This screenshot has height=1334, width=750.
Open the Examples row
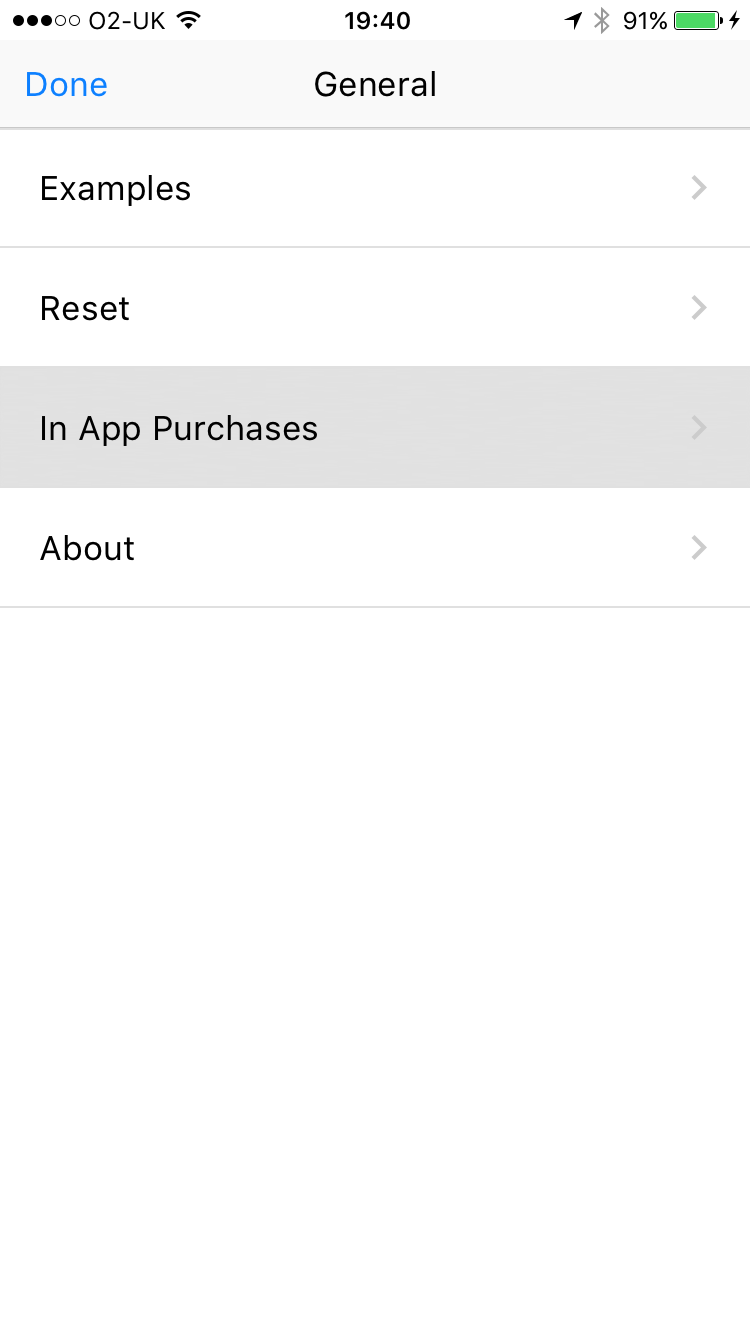[x=375, y=188]
